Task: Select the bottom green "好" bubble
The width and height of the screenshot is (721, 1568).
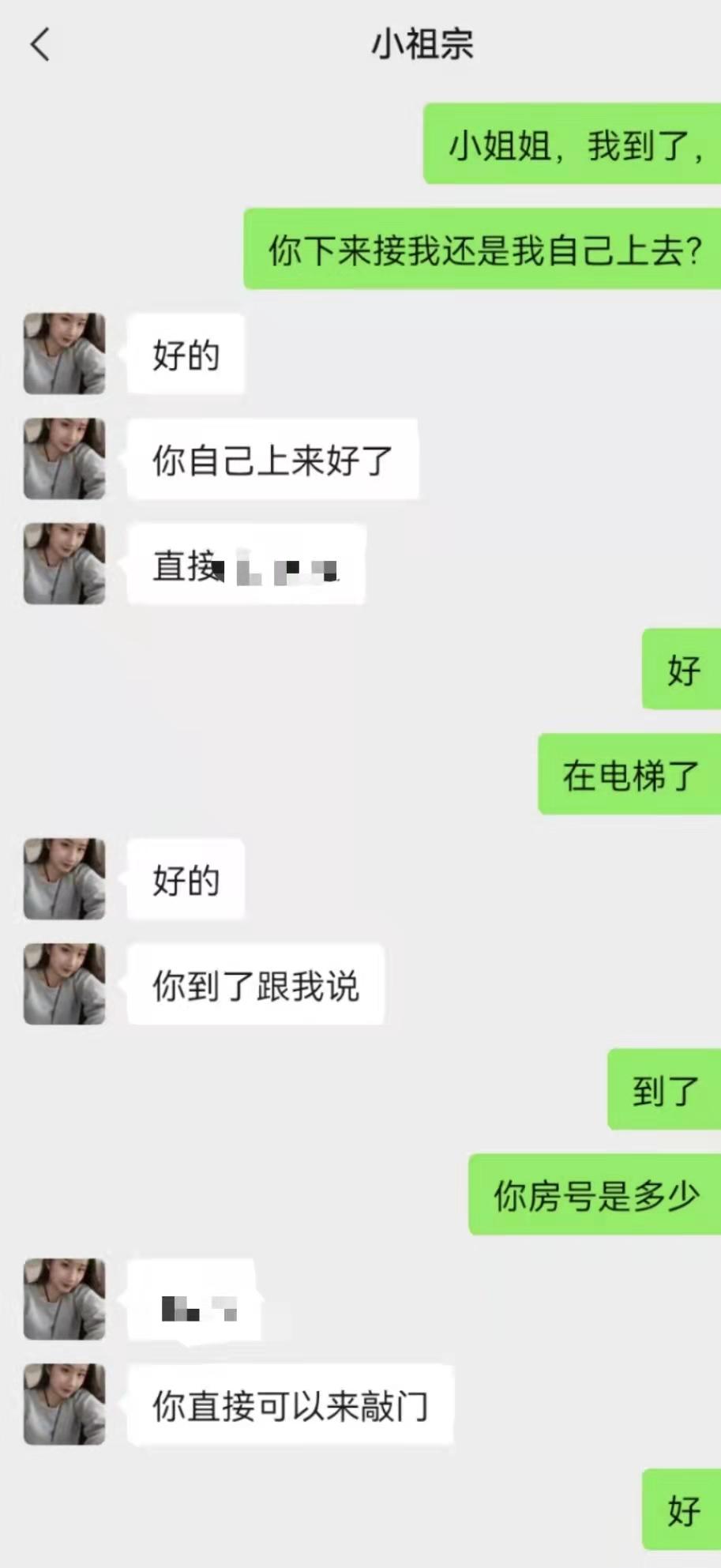Action: coord(684,1509)
